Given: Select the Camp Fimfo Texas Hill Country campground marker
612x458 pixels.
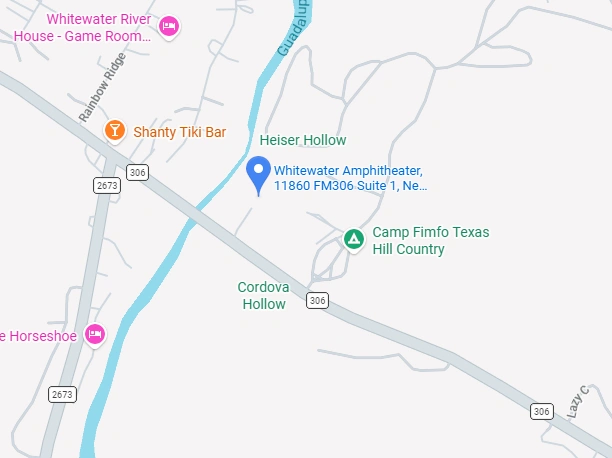Looking at the screenshot, I should [353, 238].
